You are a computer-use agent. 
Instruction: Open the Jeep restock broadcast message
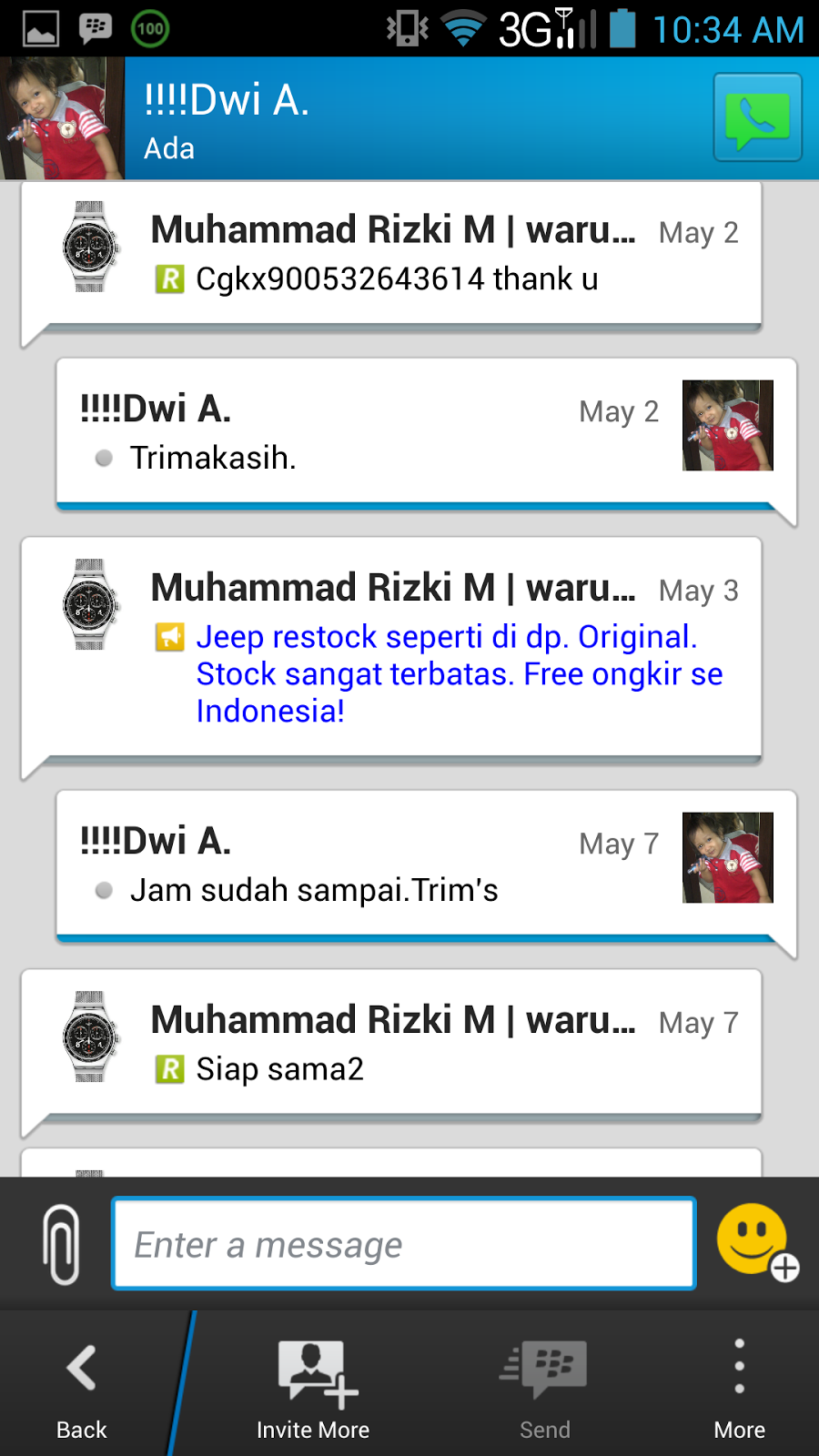pyautogui.click(x=446, y=673)
